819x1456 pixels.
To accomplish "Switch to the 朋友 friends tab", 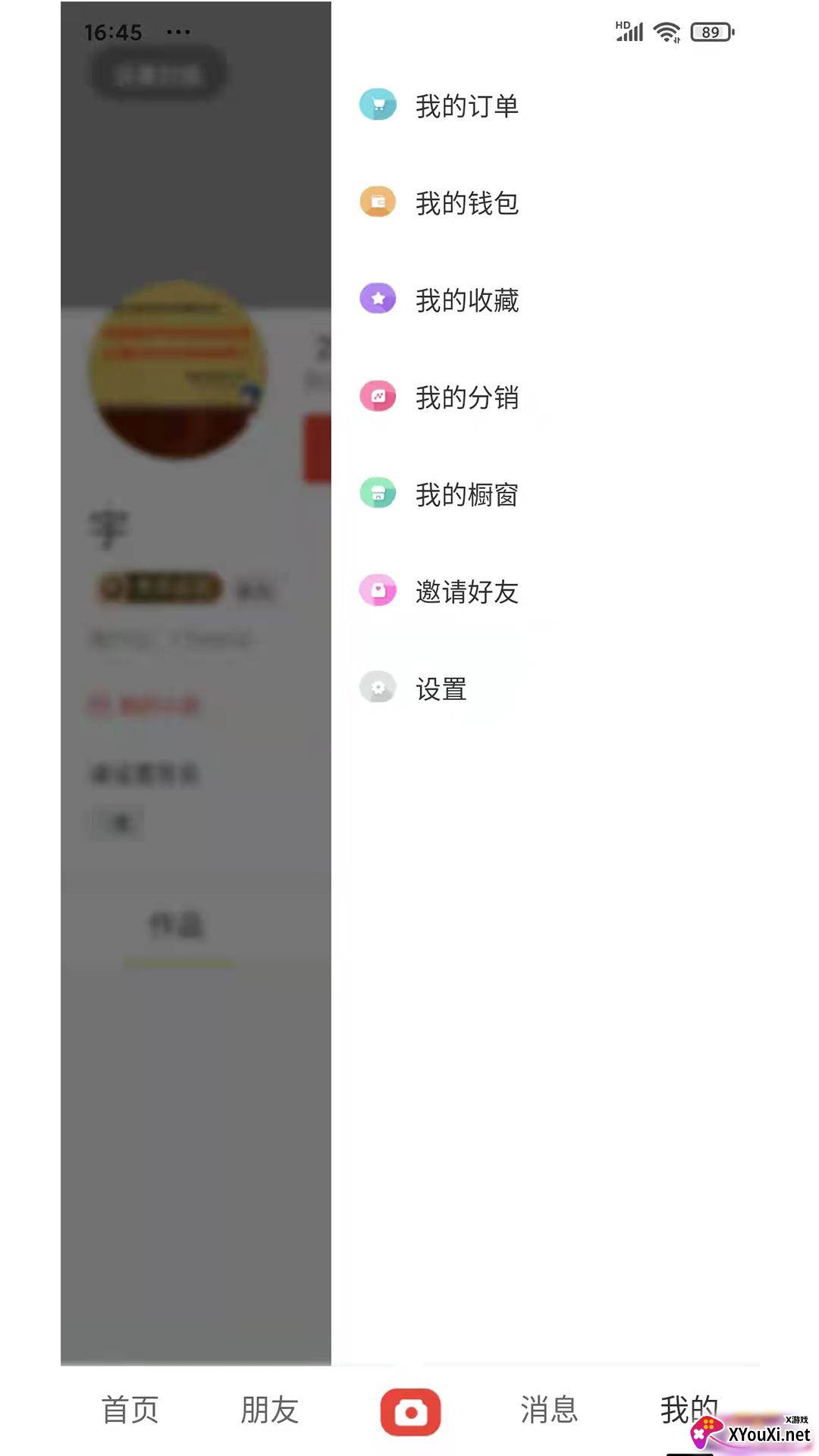I will click(270, 1410).
